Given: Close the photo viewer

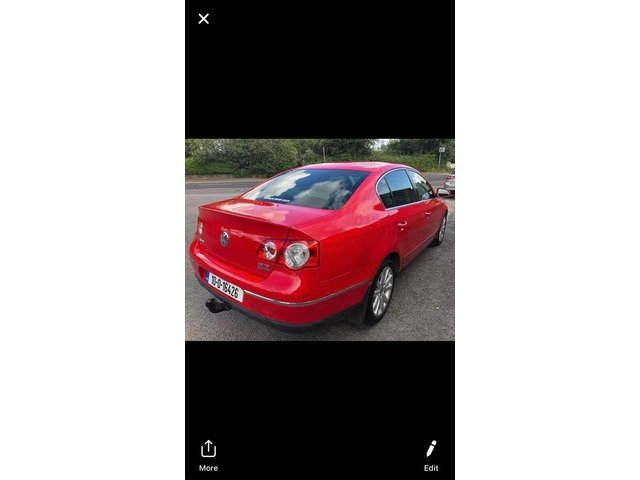Looking at the screenshot, I should (204, 18).
